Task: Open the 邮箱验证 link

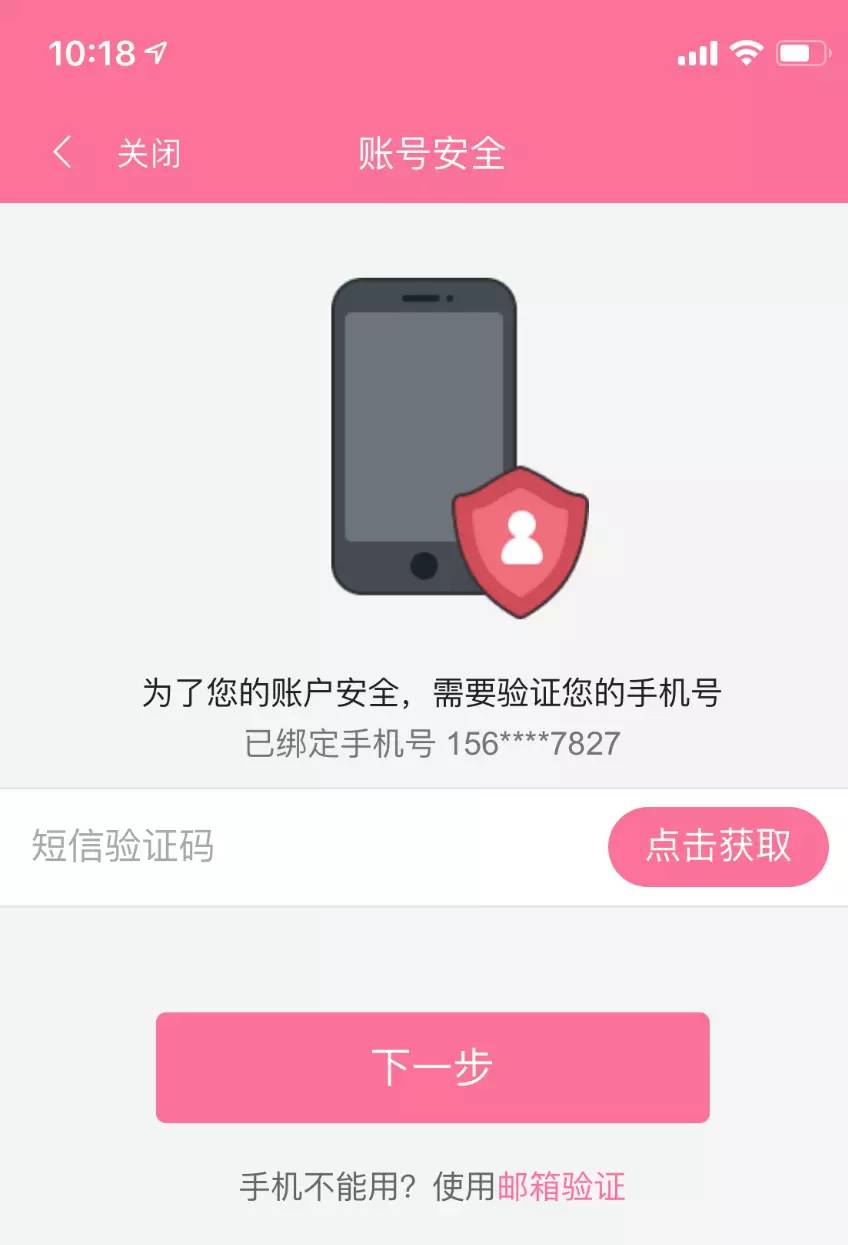Action: tap(561, 1187)
